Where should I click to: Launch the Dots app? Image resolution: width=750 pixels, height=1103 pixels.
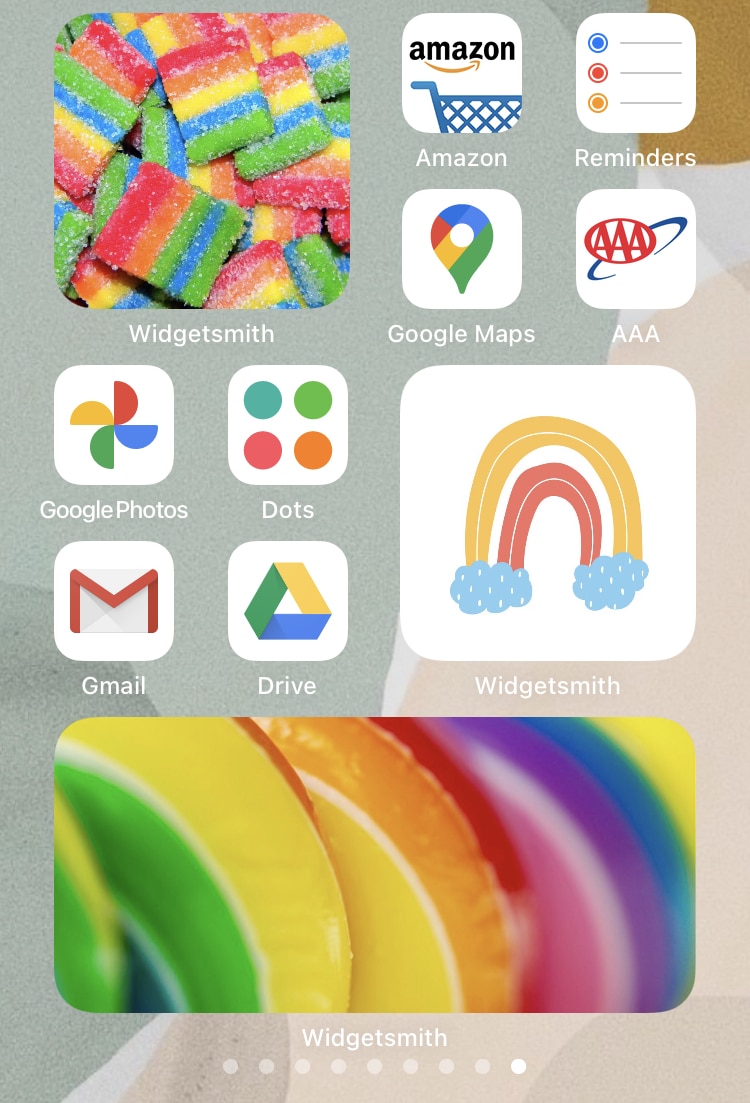tap(288, 425)
